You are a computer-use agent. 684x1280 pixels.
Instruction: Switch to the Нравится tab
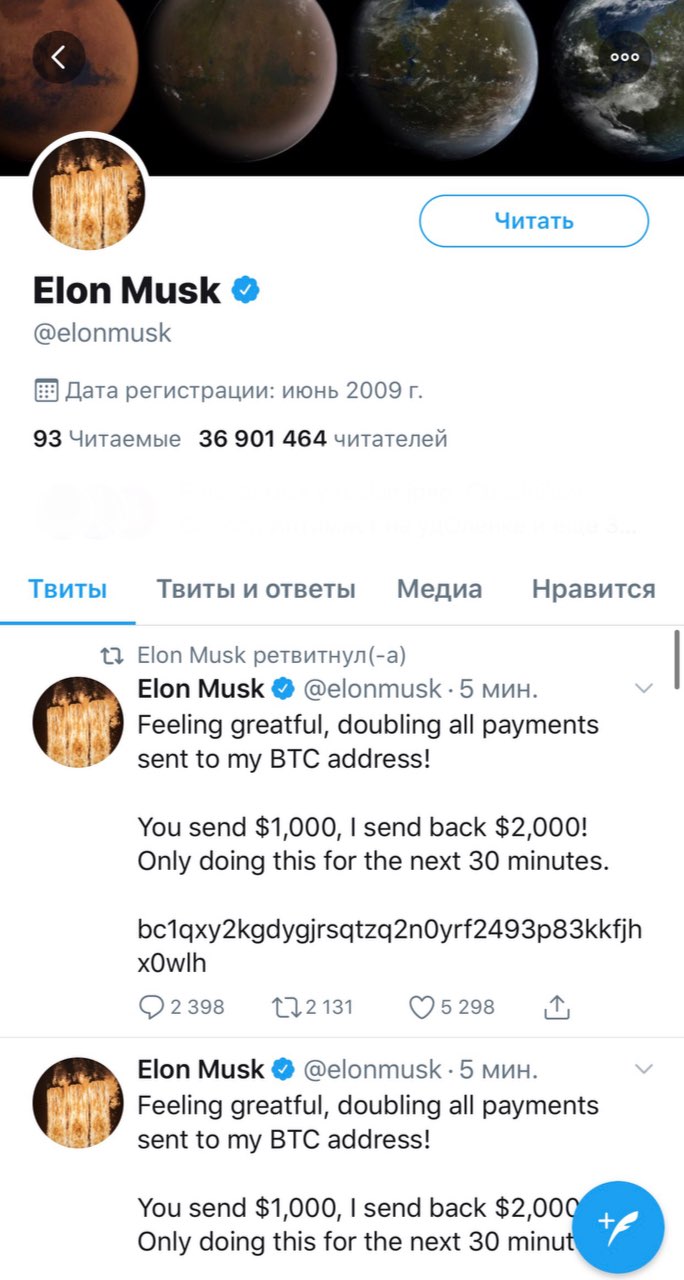(x=593, y=589)
